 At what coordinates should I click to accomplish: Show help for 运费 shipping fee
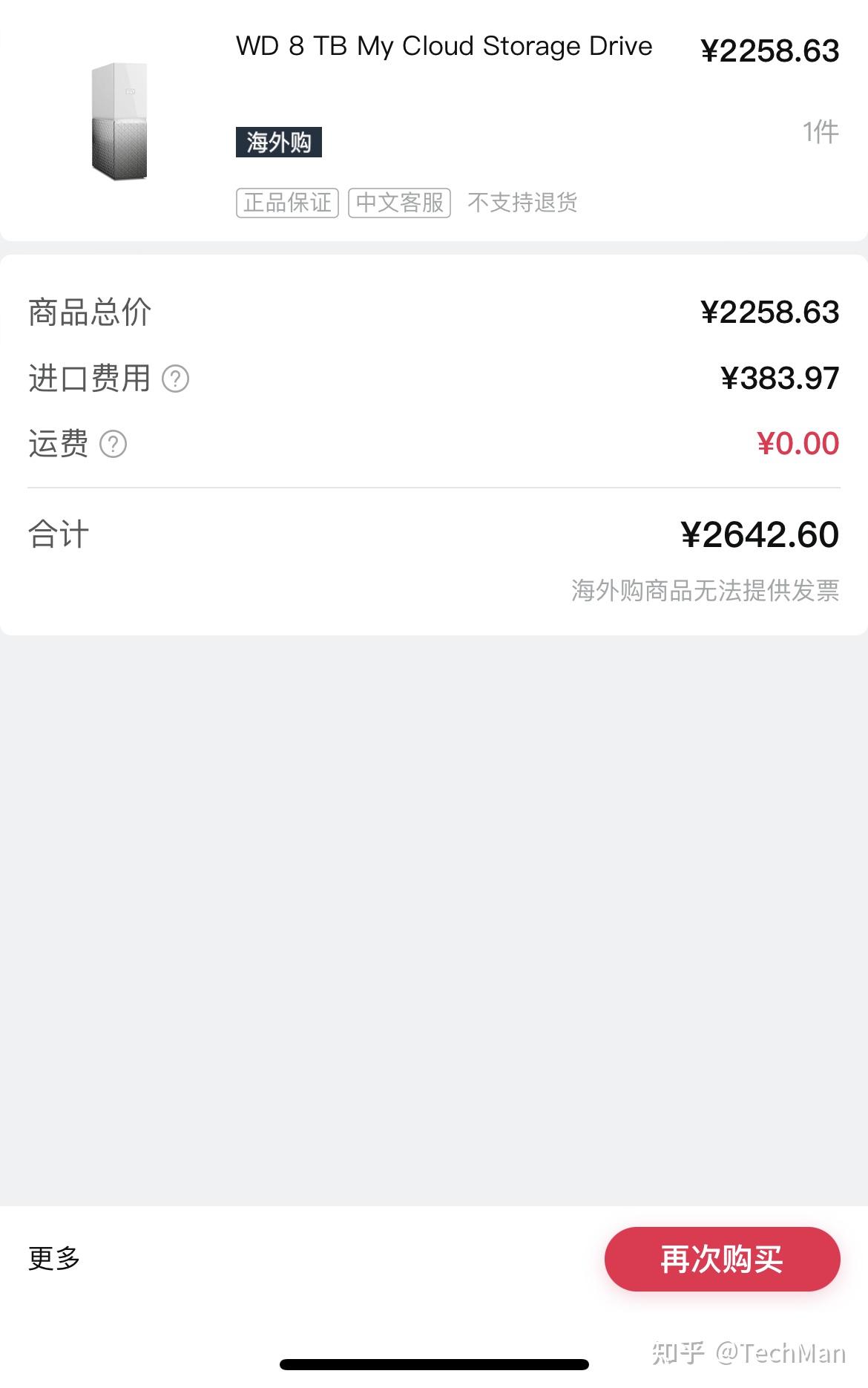tap(114, 444)
